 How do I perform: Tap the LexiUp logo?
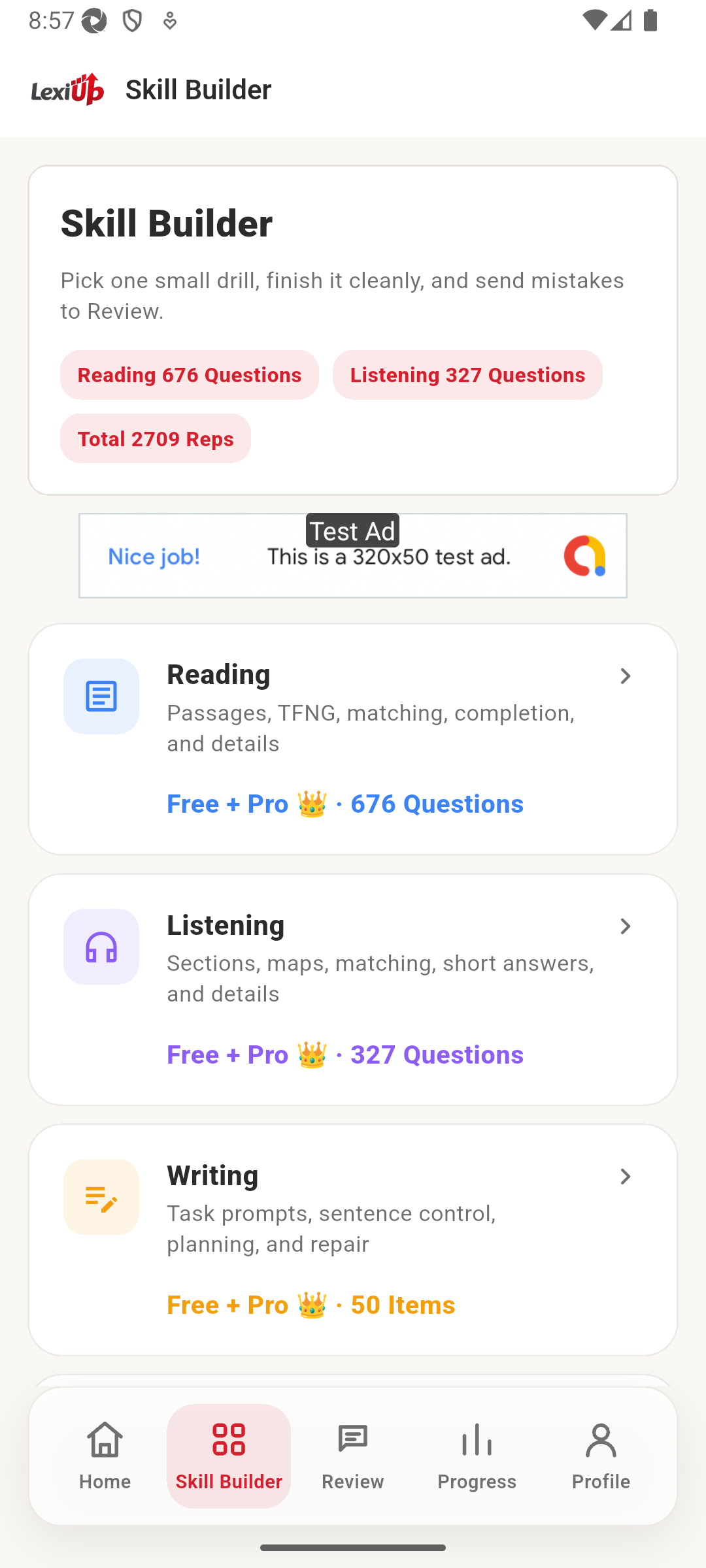[x=67, y=89]
